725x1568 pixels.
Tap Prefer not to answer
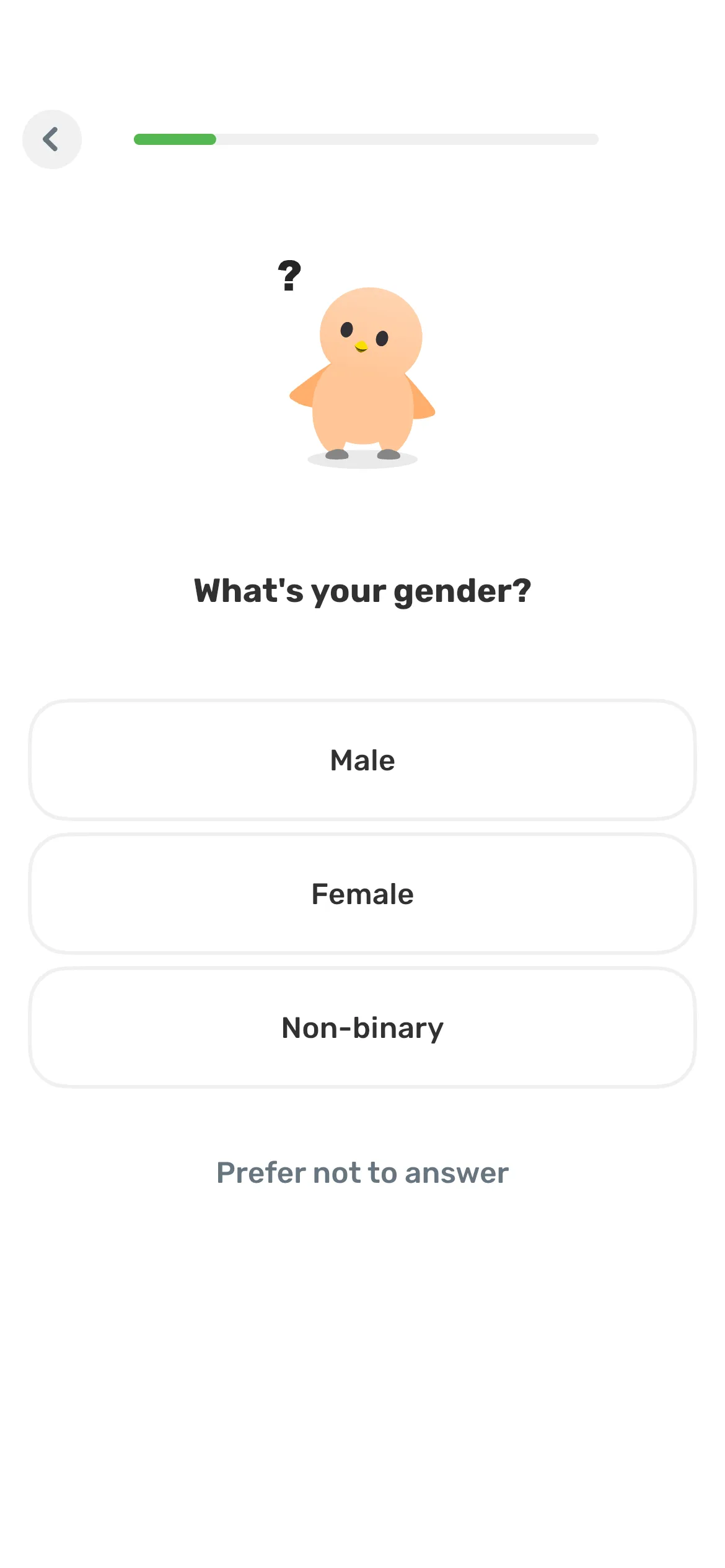coord(362,1172)
